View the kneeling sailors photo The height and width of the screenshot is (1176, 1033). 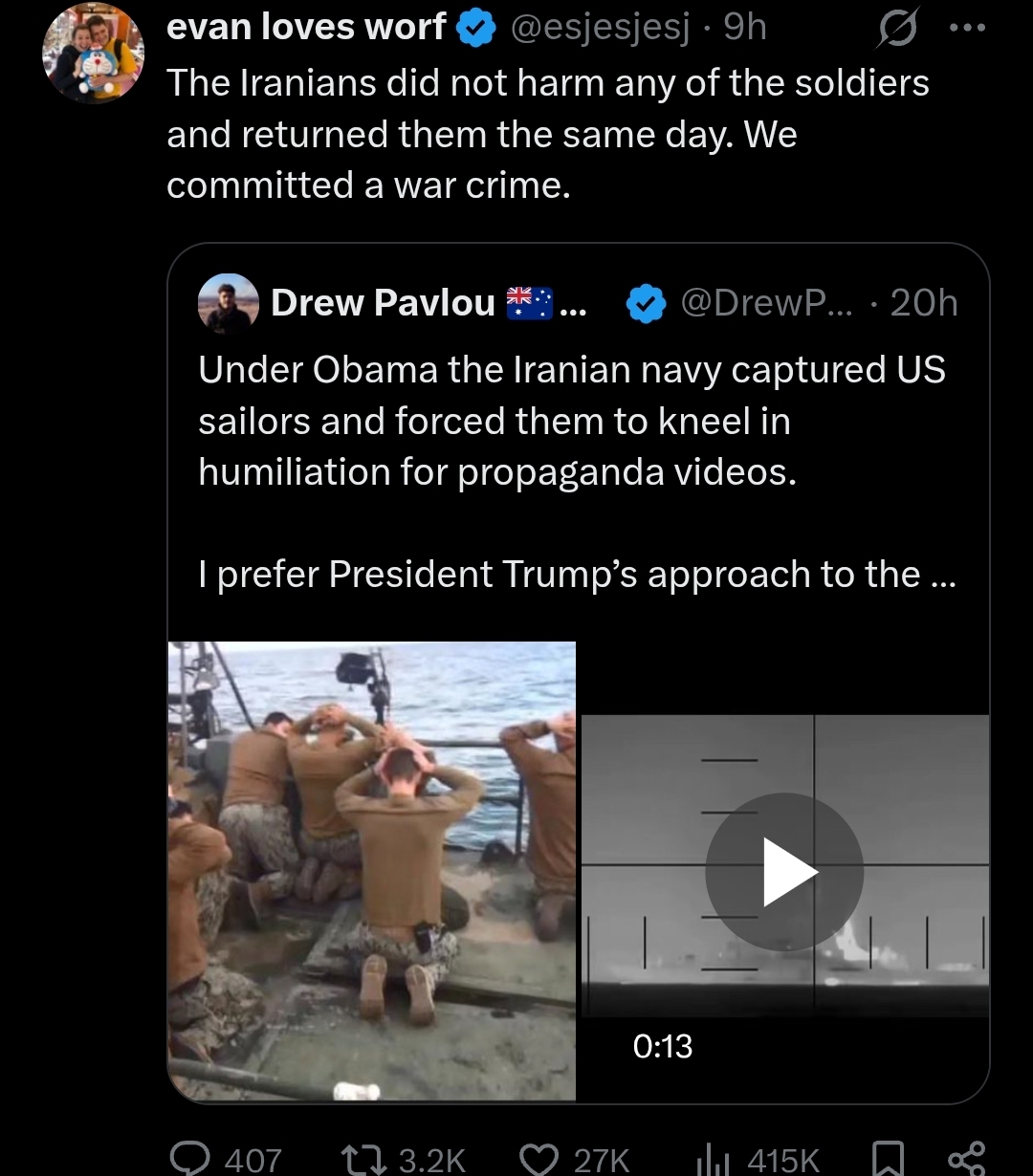tap(372, 871)
